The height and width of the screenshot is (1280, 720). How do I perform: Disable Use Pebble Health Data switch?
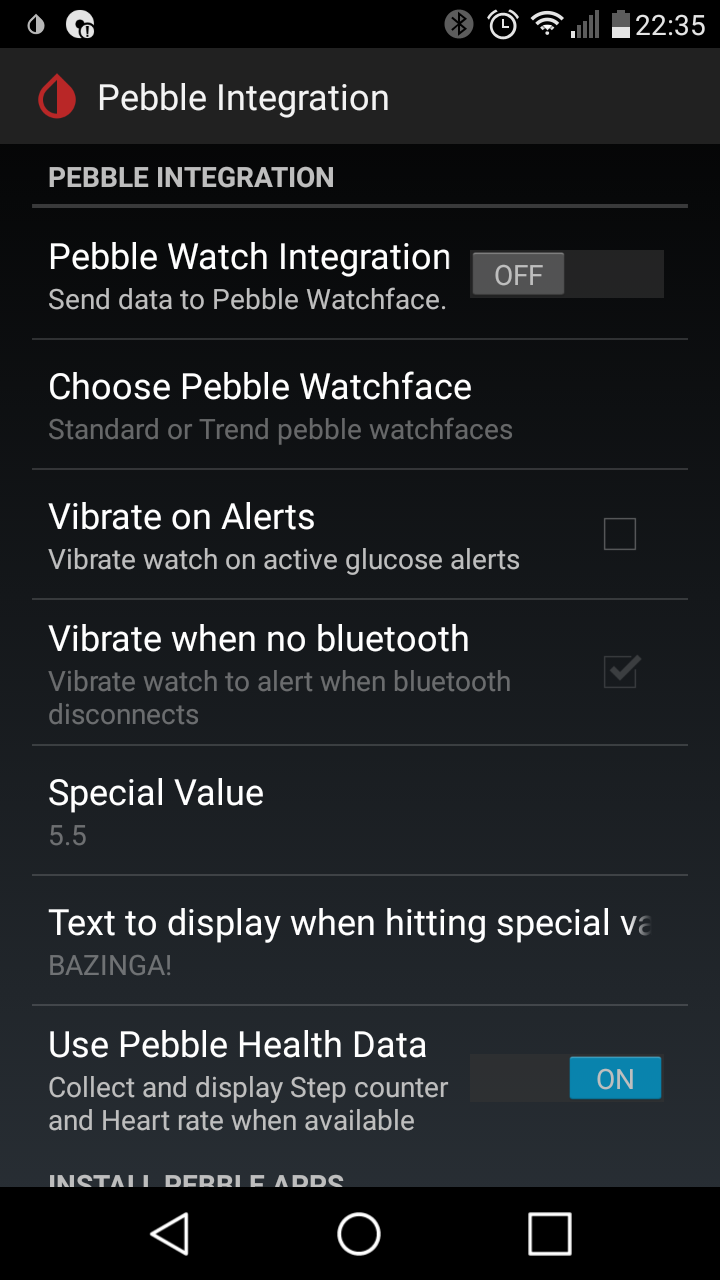[566, 1079]
